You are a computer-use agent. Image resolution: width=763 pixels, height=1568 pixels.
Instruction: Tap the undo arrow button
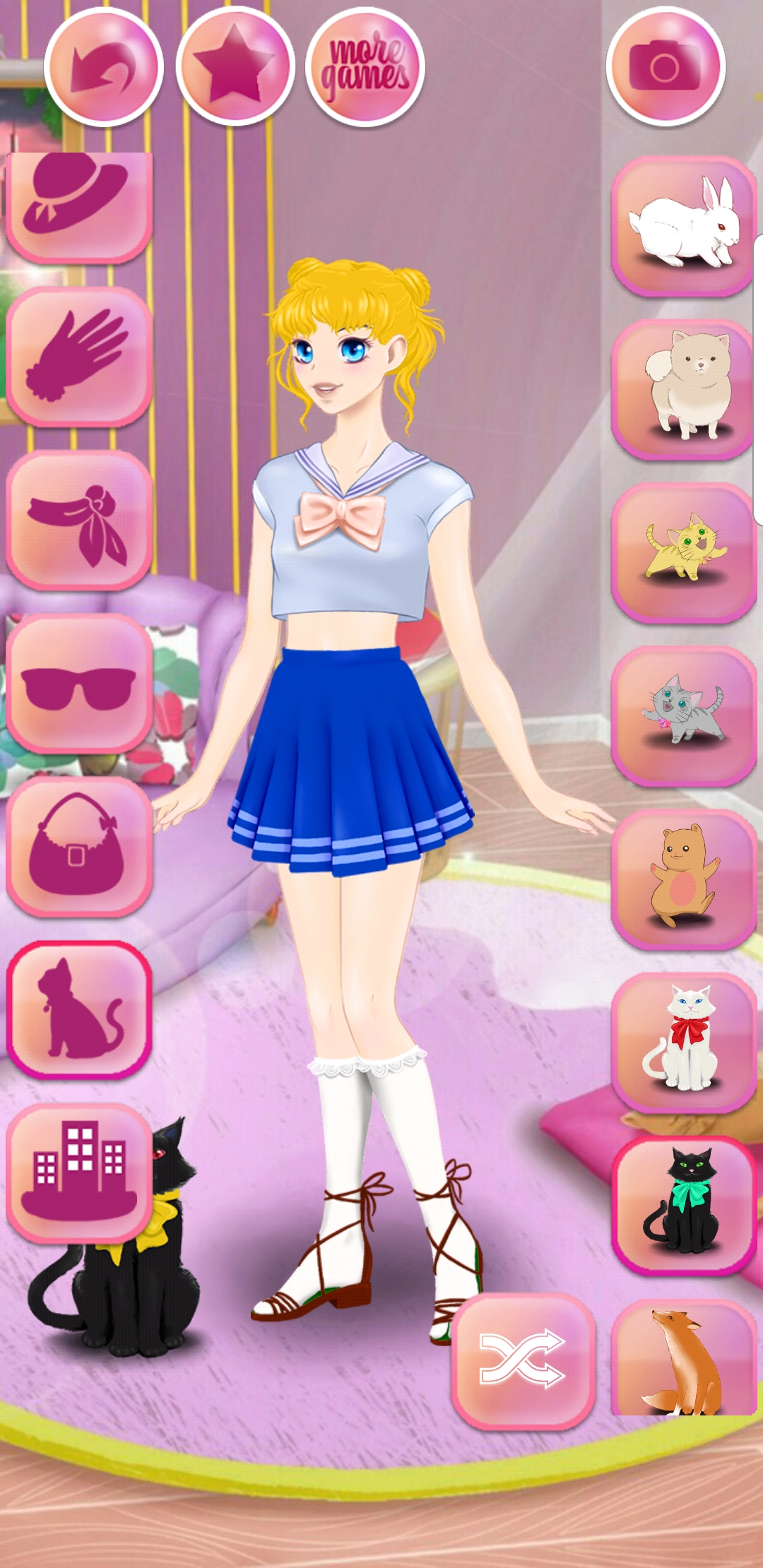point(104,67)
